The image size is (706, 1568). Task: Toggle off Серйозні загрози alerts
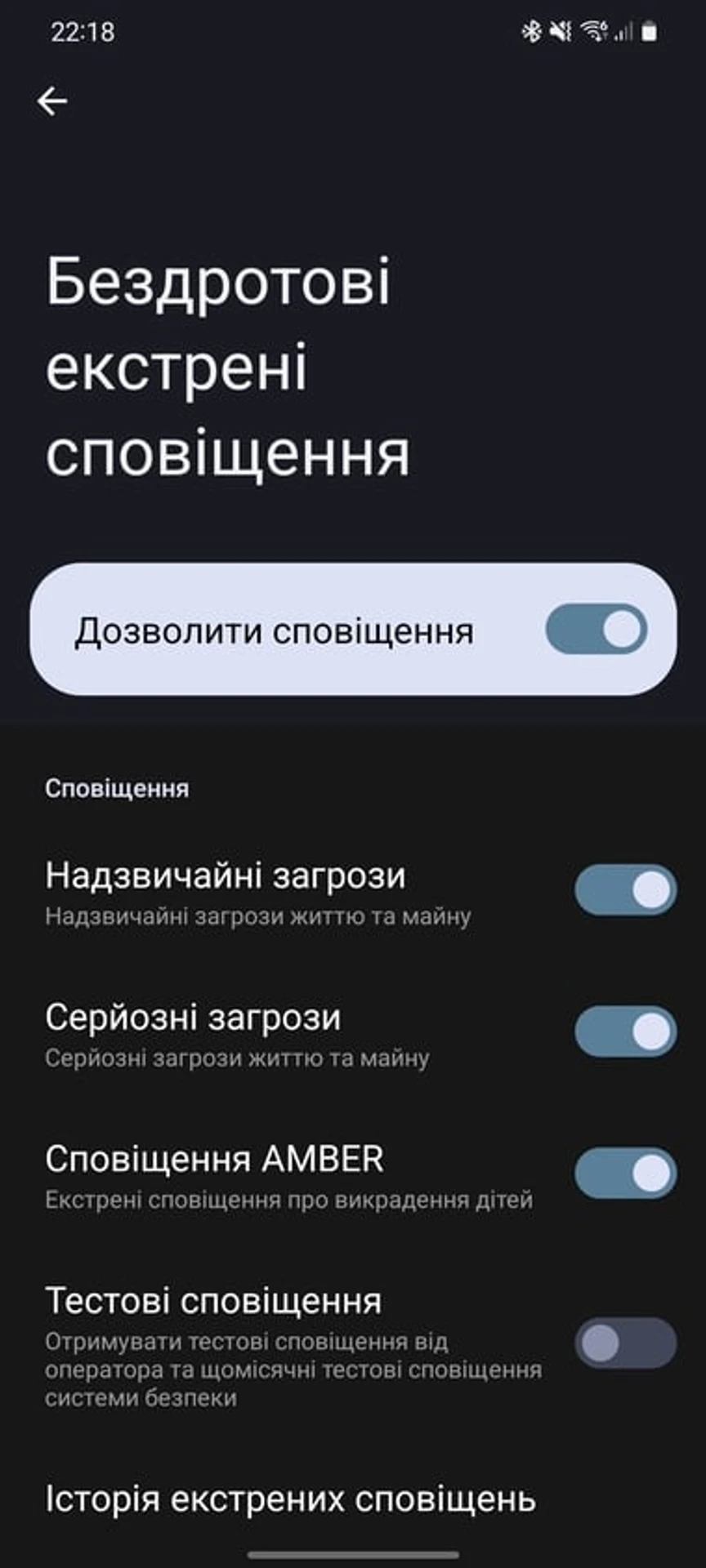point(625,1031)
